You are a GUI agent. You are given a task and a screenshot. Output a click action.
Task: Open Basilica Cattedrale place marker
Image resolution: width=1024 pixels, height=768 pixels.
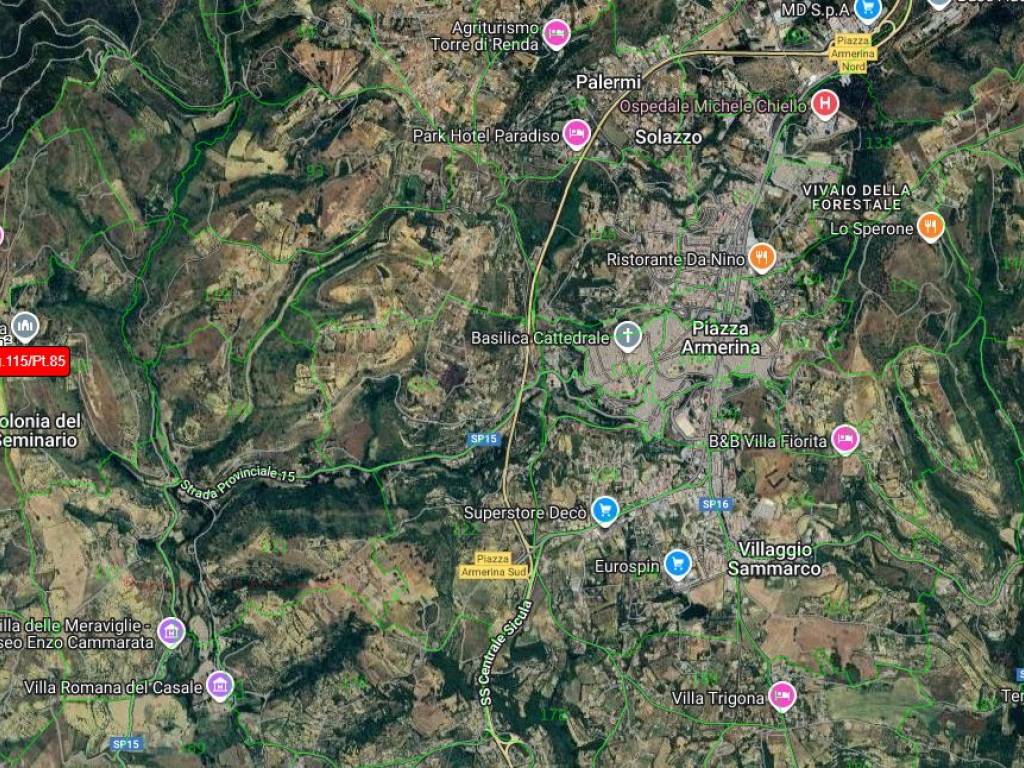[x=627, y=337]
